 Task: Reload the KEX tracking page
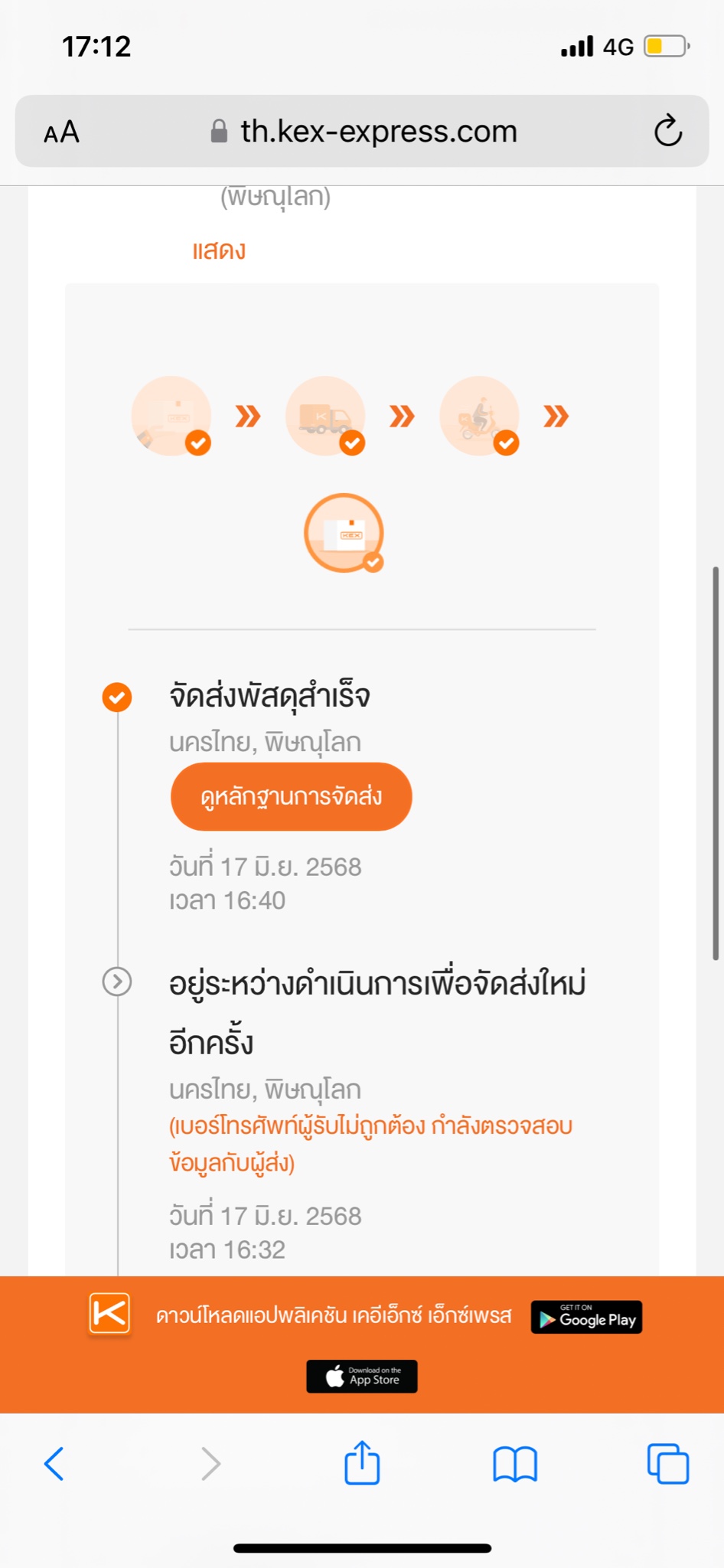click(668, 131)
